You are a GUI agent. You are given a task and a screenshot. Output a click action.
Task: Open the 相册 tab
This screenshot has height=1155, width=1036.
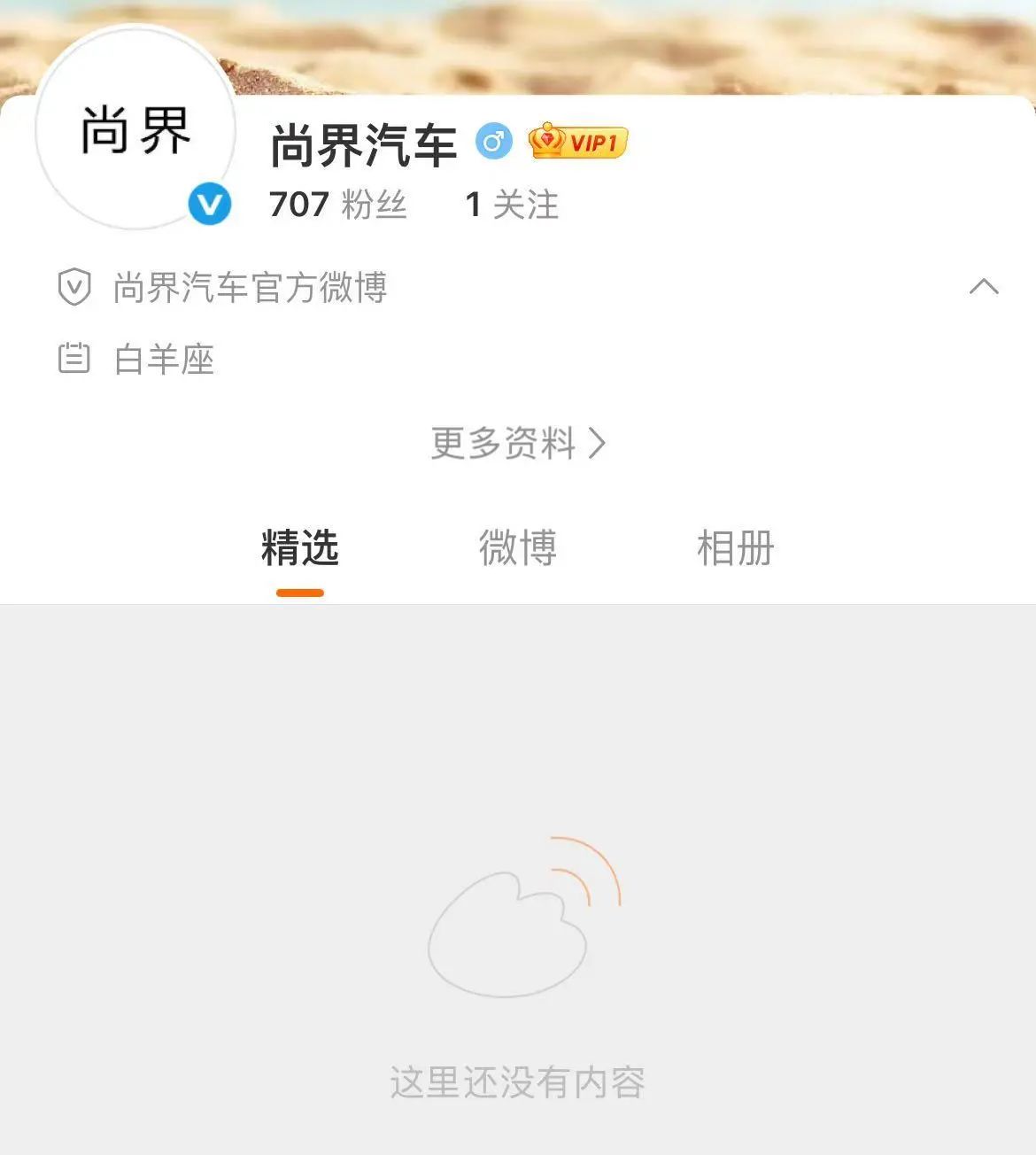coord(734,549)
